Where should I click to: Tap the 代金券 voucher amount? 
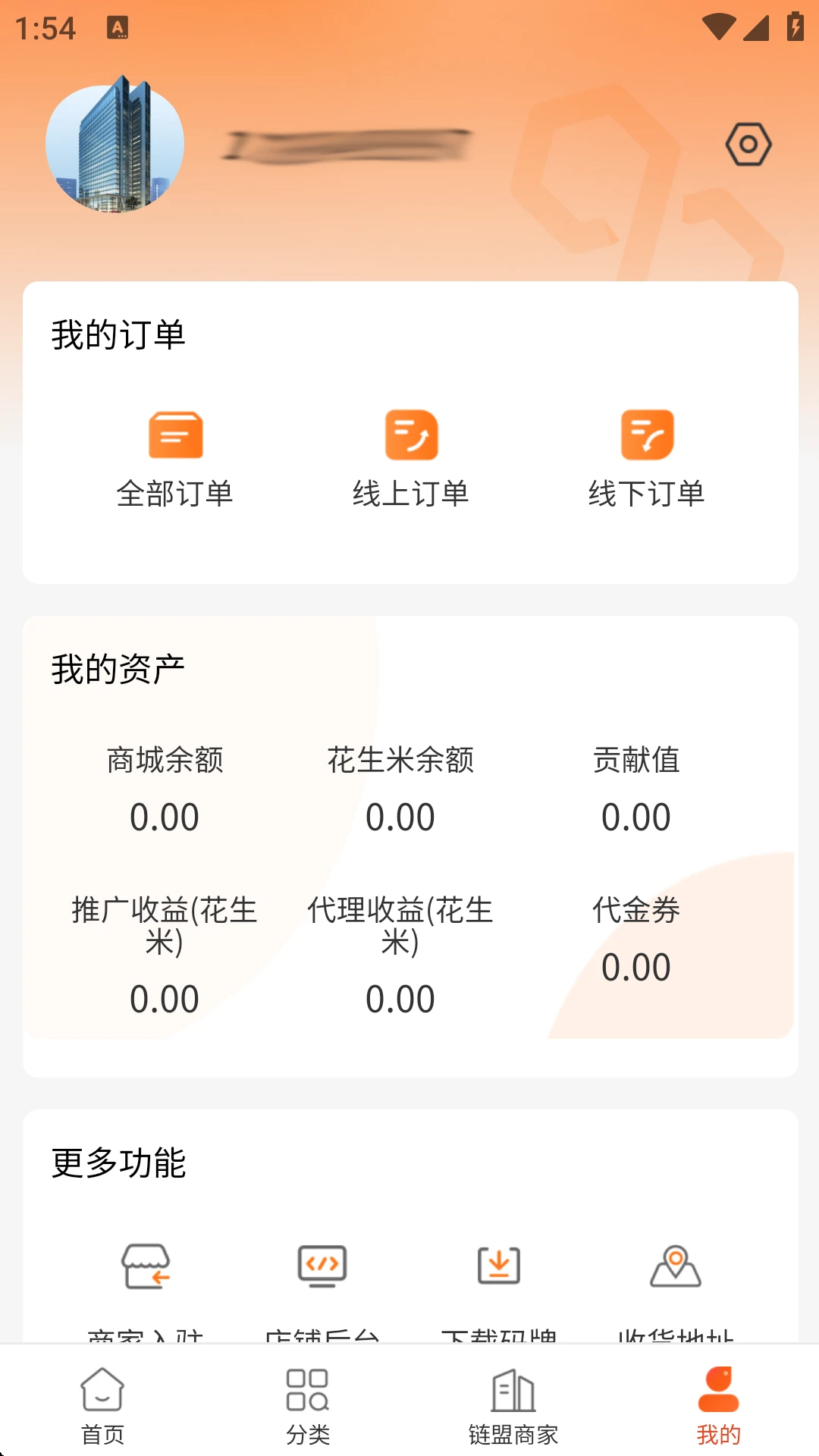pos(637,966)
